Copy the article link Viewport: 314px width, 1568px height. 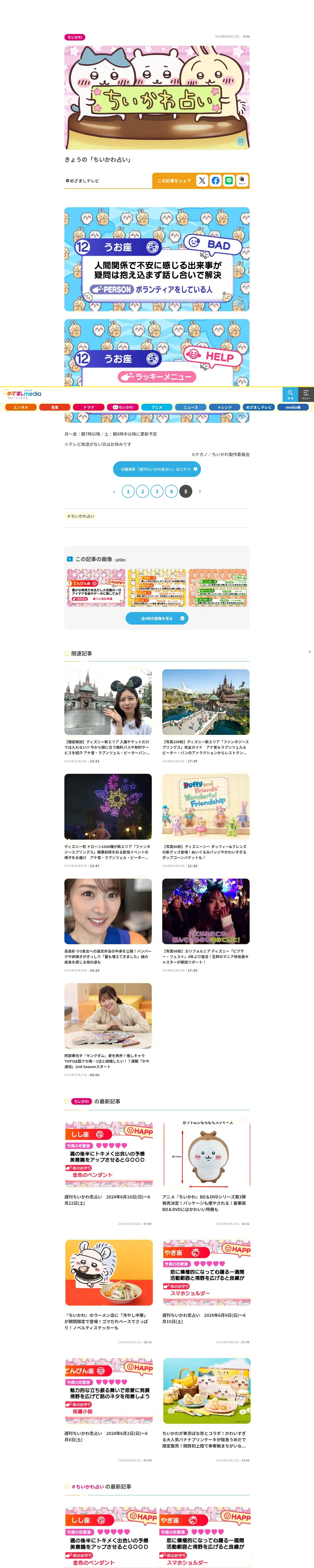point(242,181)
